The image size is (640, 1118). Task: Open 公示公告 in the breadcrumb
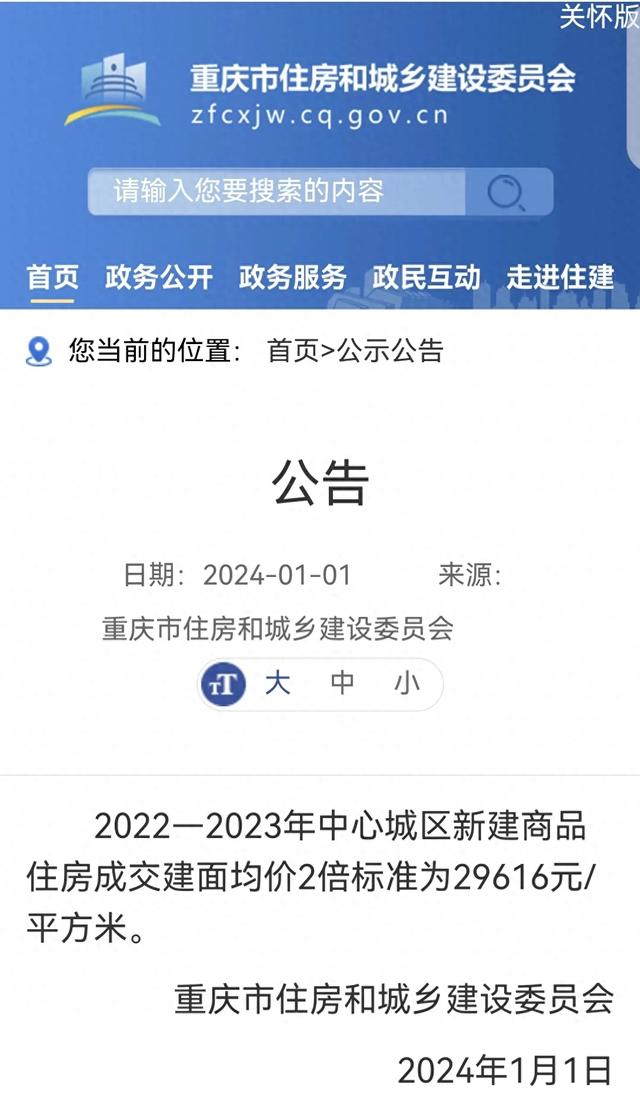390,350
